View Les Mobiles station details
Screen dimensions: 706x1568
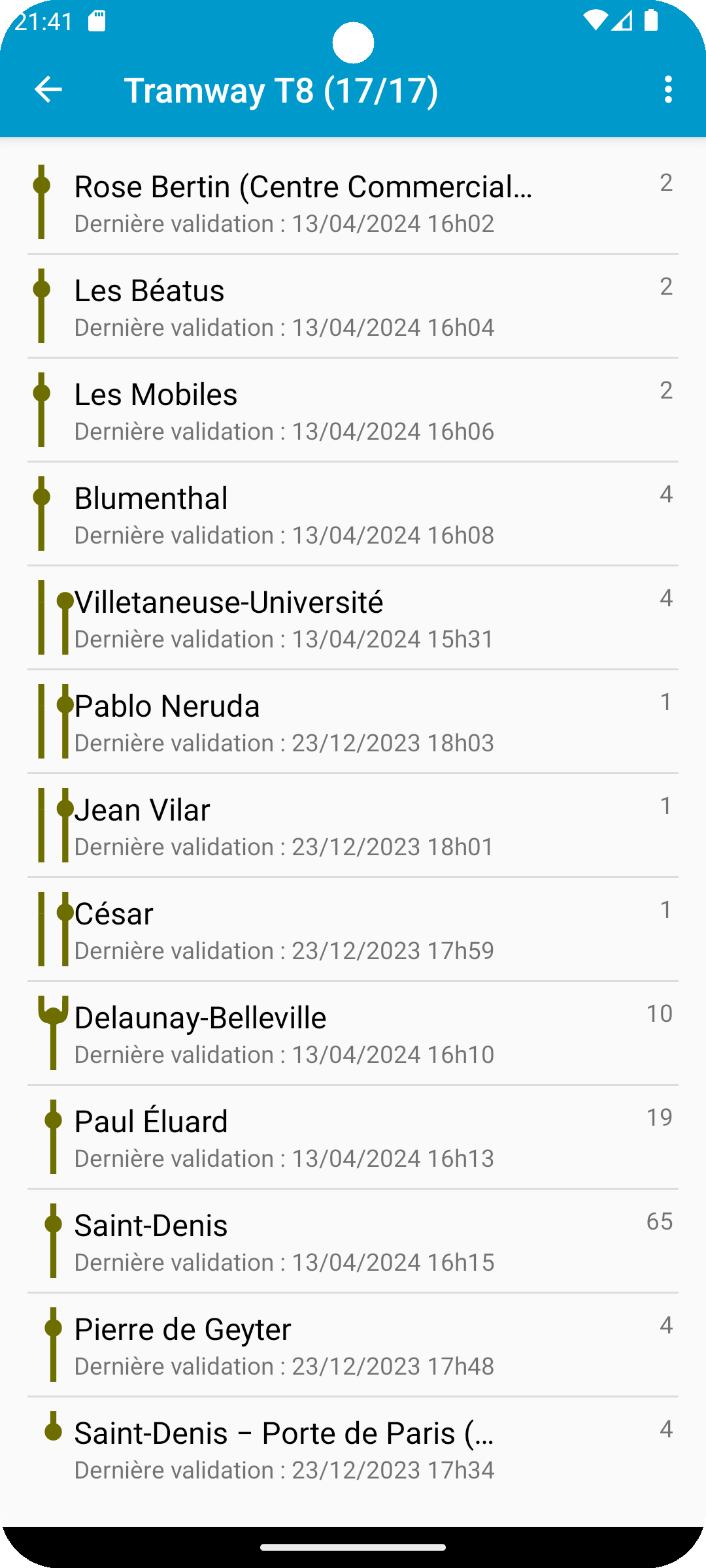point(353,410)
